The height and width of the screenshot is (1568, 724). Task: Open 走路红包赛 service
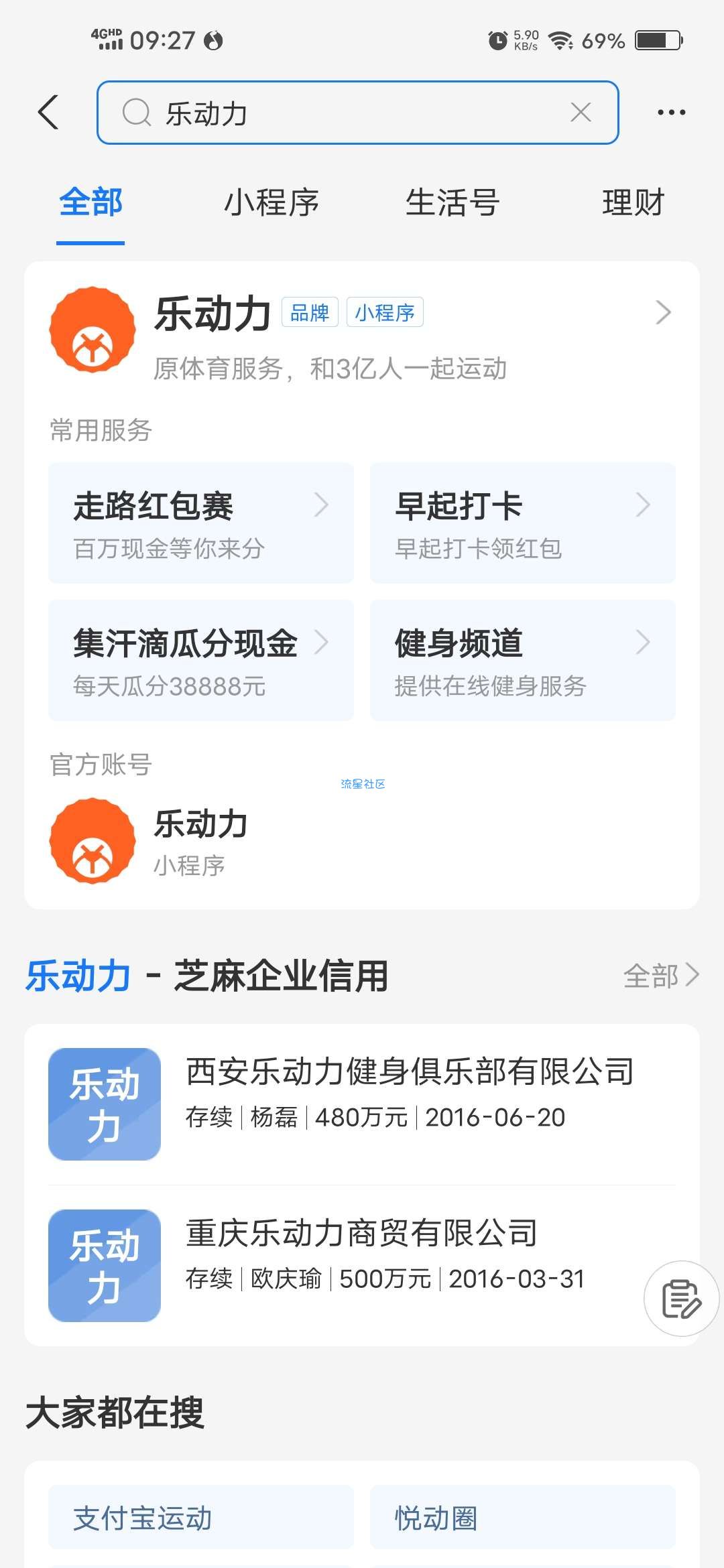[x=200, y=523]
